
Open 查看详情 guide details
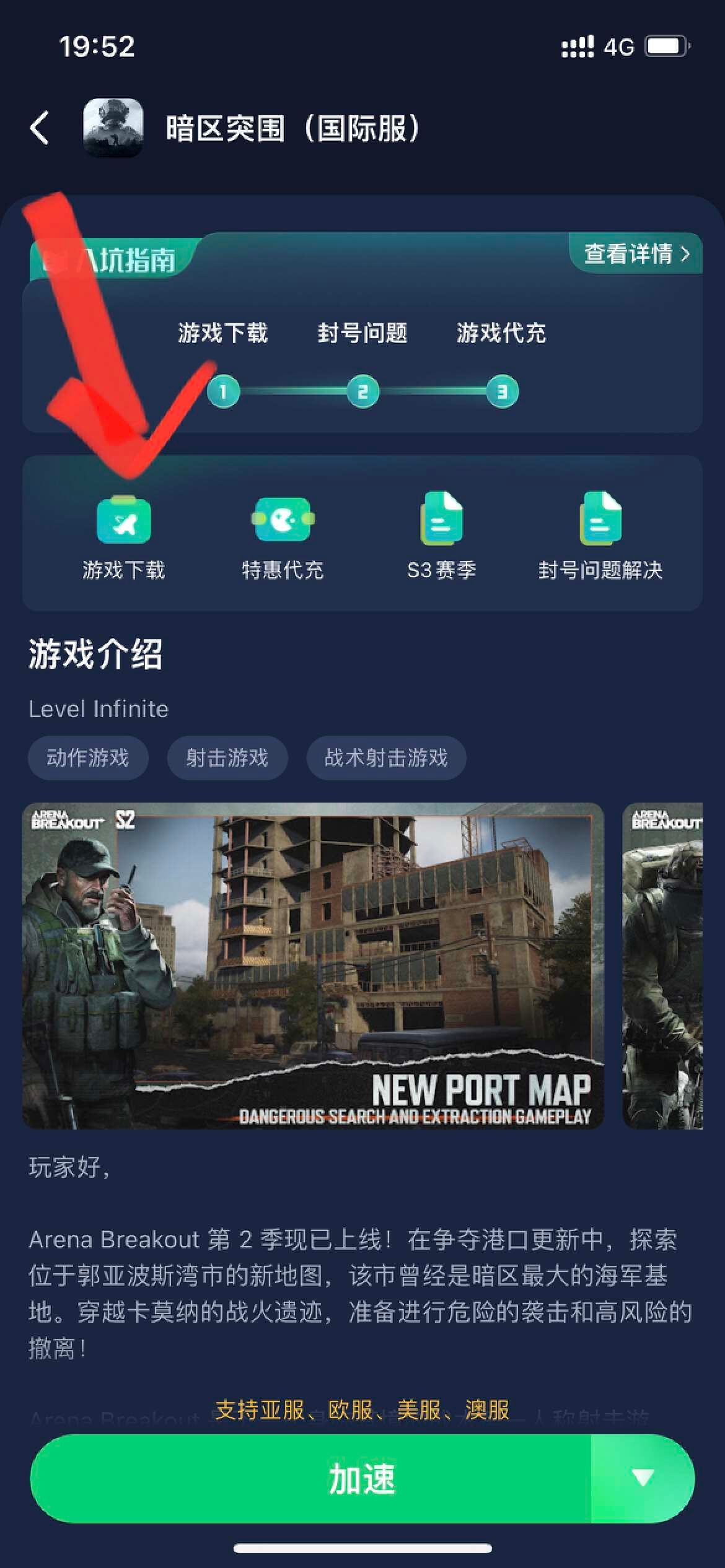click(x=636, y=254)
